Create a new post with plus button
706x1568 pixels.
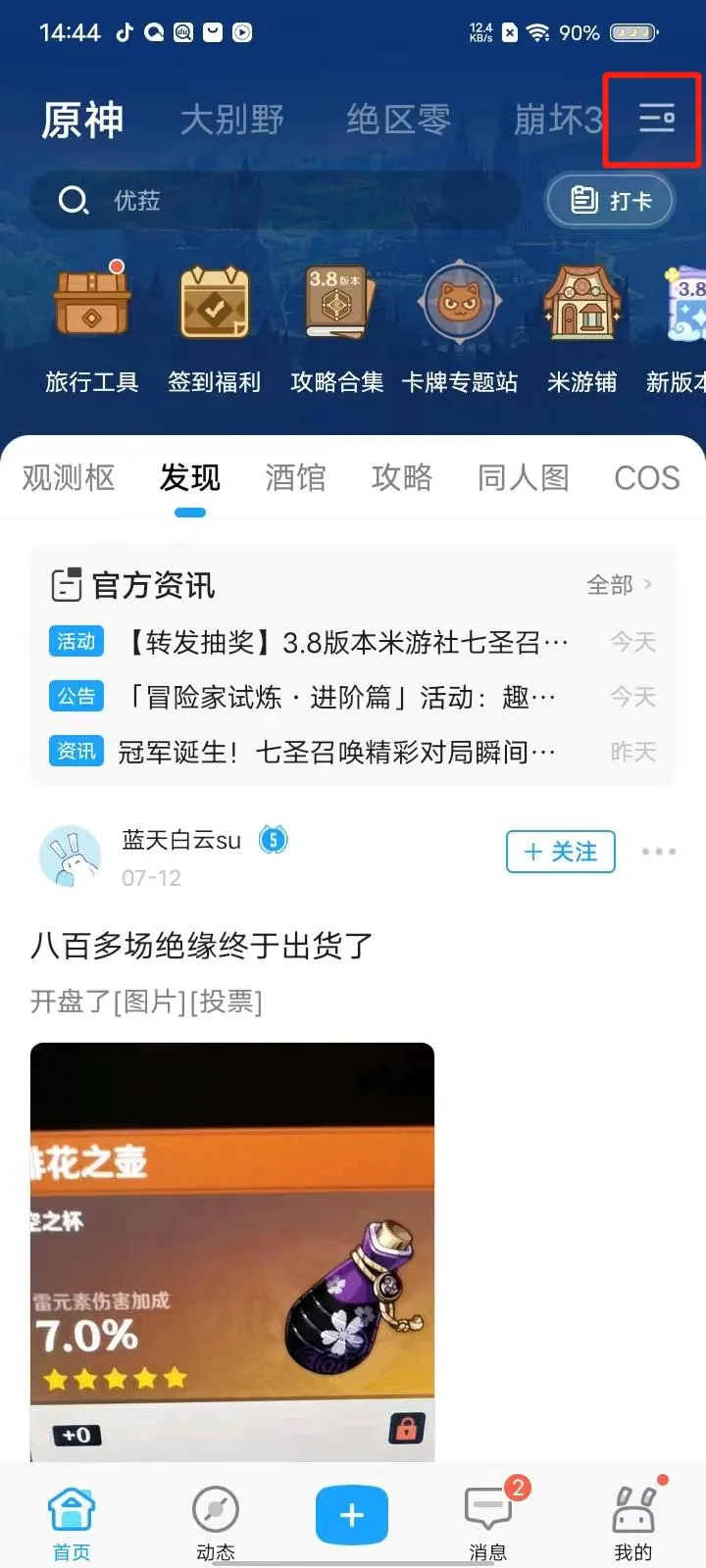pyautogui.click(x=352, y=1515)
